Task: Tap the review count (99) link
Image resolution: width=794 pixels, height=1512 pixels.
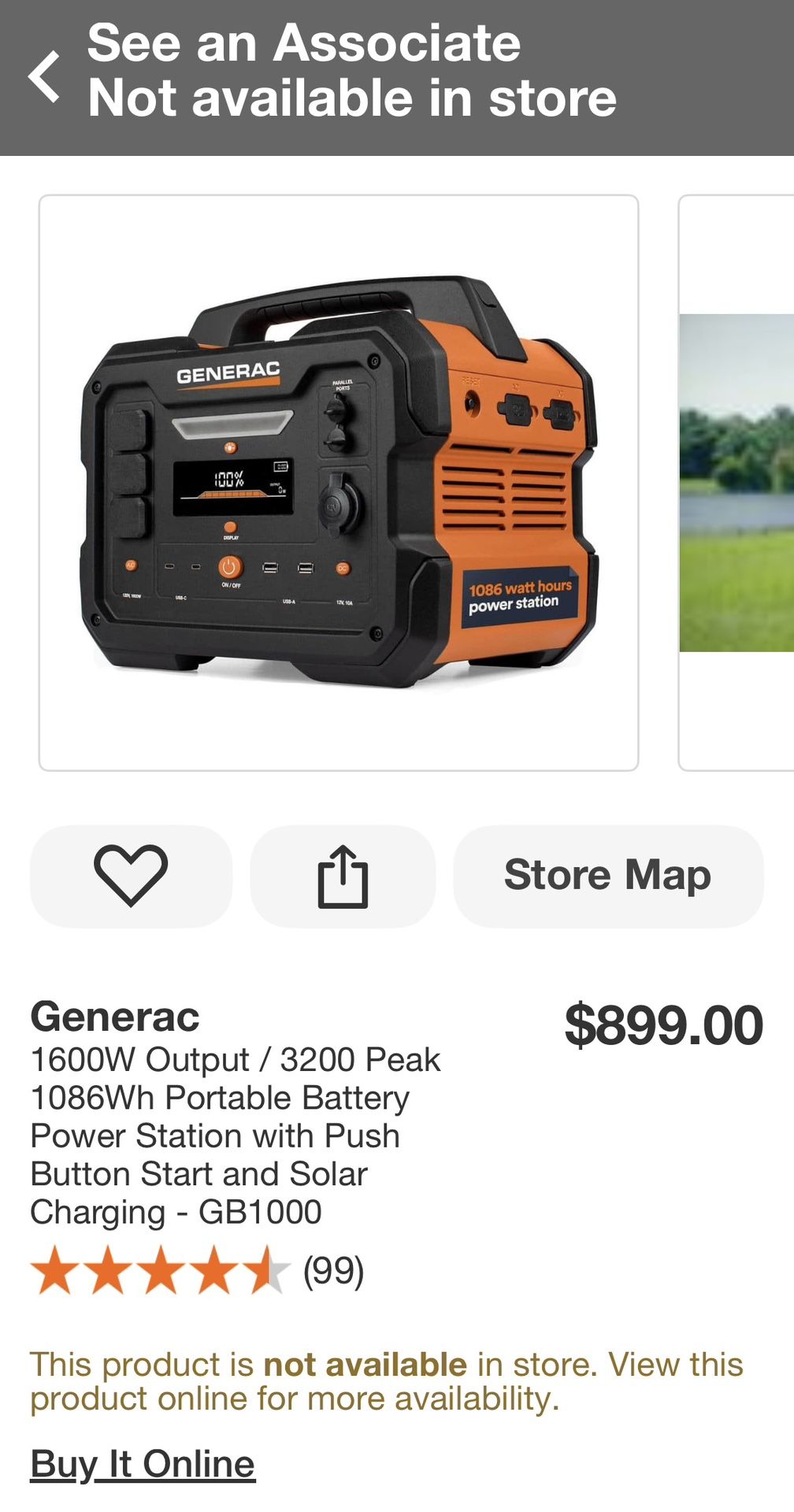Action: [332, 1269]
